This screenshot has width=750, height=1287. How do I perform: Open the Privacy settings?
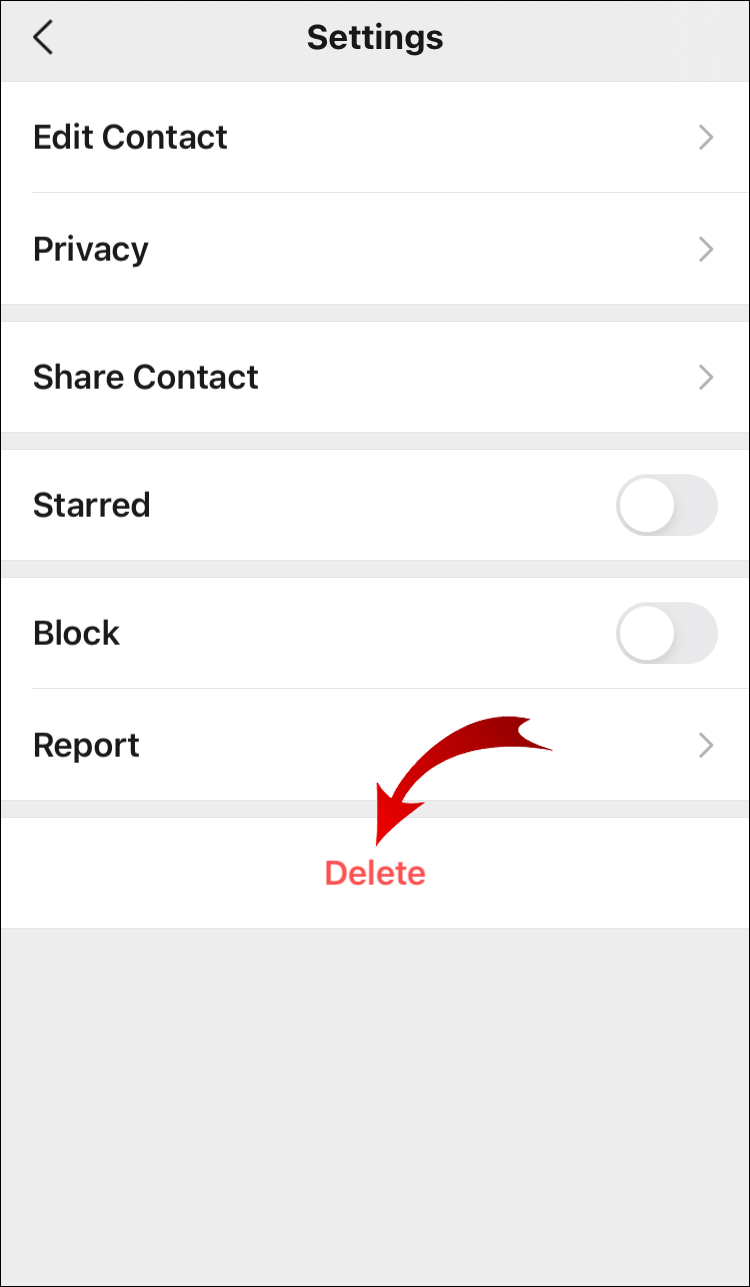[x=374, y=249]
